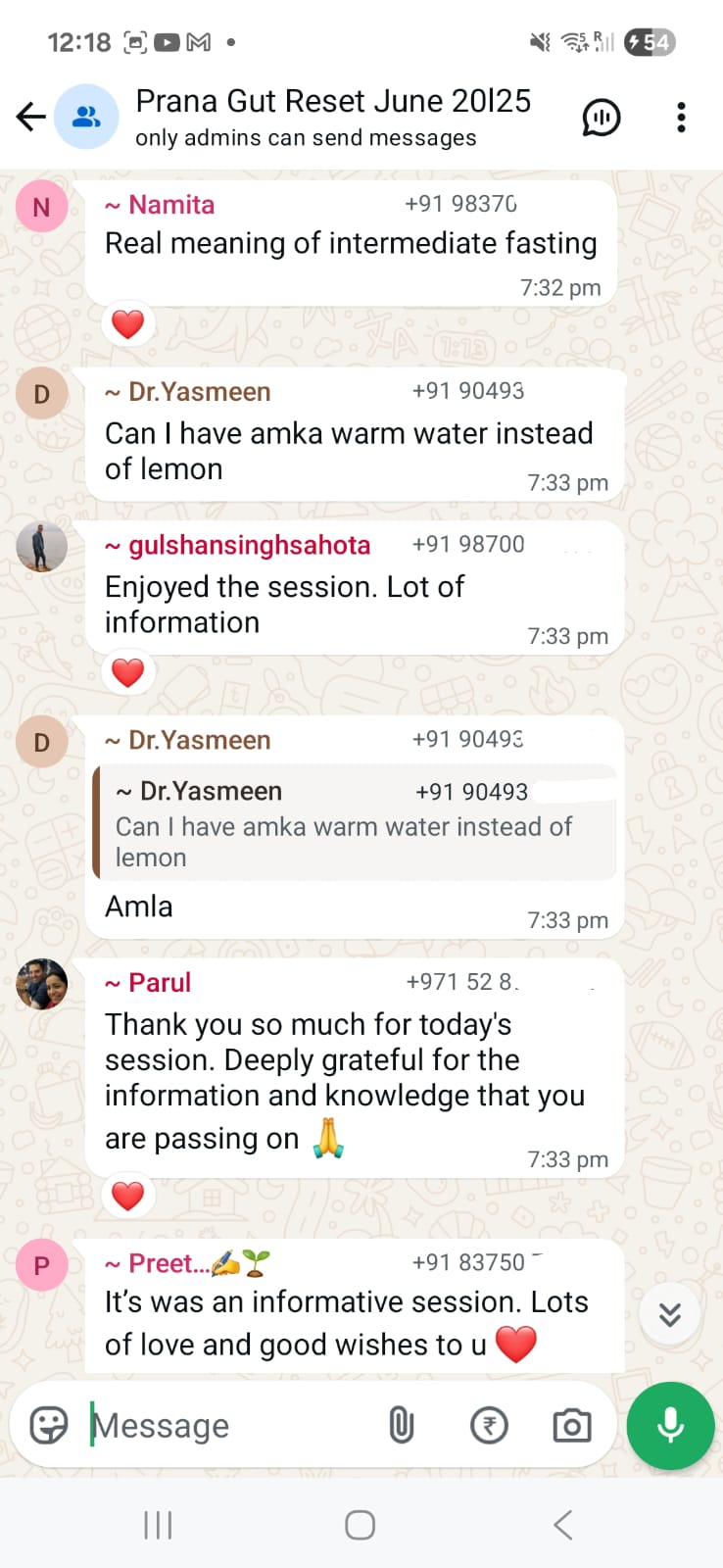
Task: Go back to the chat list
Action: pyautogui.click(x=31, y=118)
